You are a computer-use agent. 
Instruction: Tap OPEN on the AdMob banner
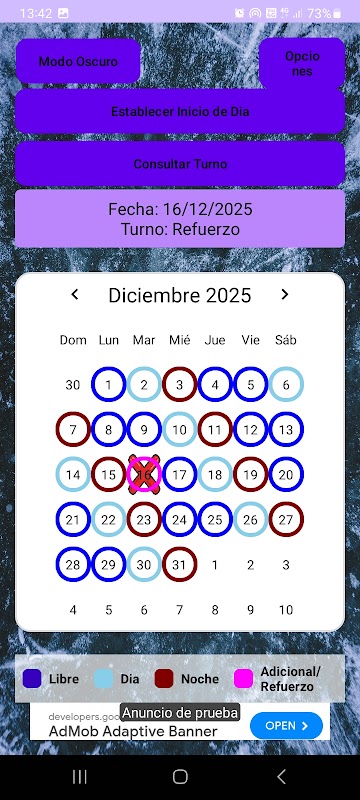pyautogui.click(x=287, y=726)
